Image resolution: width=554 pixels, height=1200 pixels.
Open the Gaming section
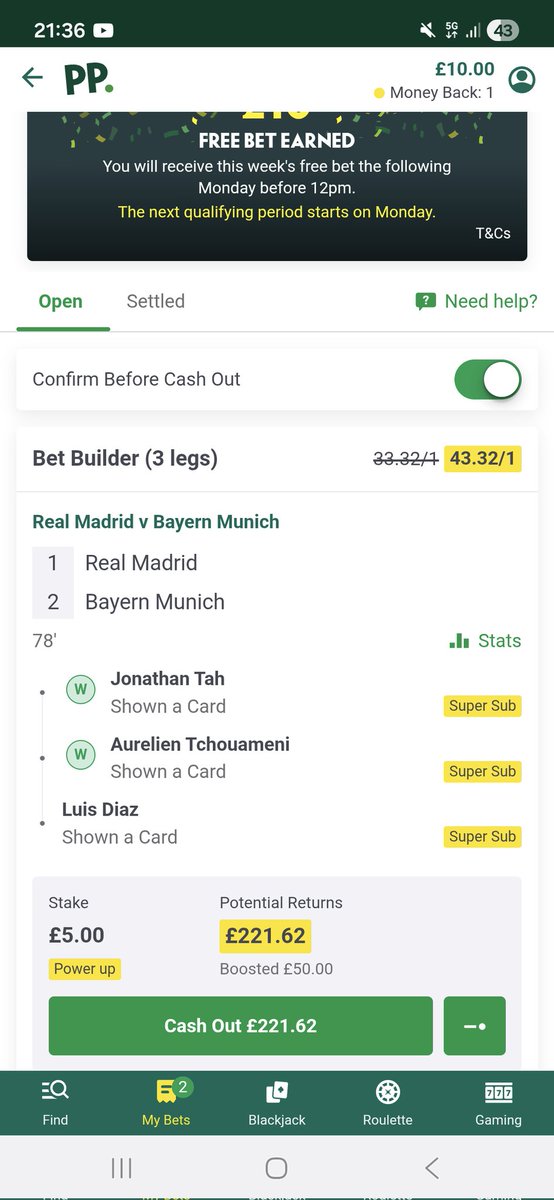tap(498, 1103)
